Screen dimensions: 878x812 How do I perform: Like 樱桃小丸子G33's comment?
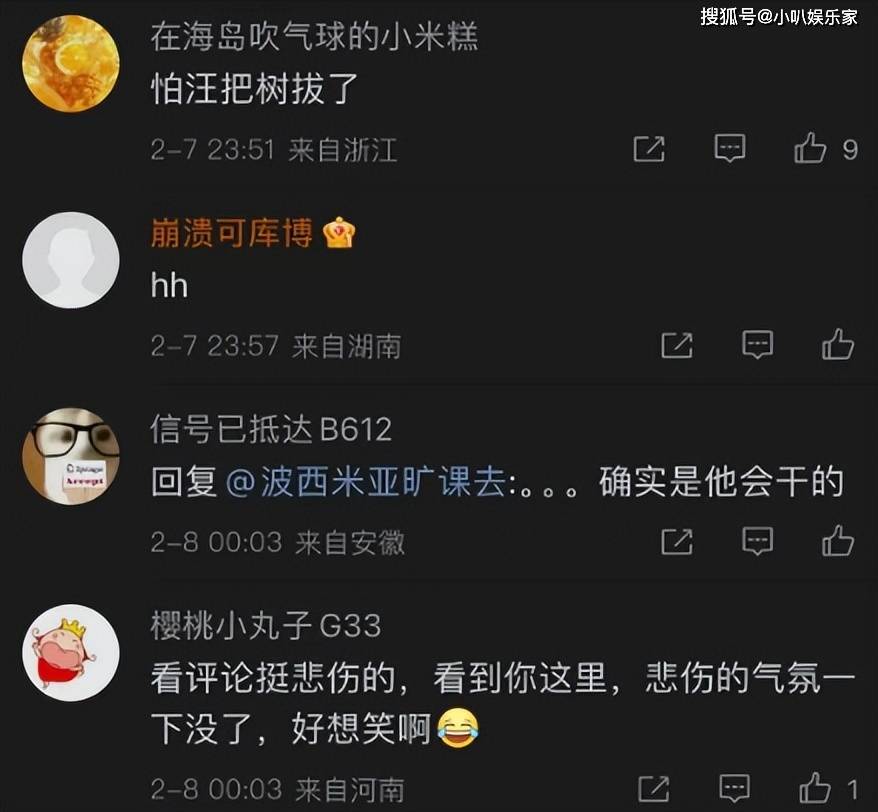click(x=815, y=787)
